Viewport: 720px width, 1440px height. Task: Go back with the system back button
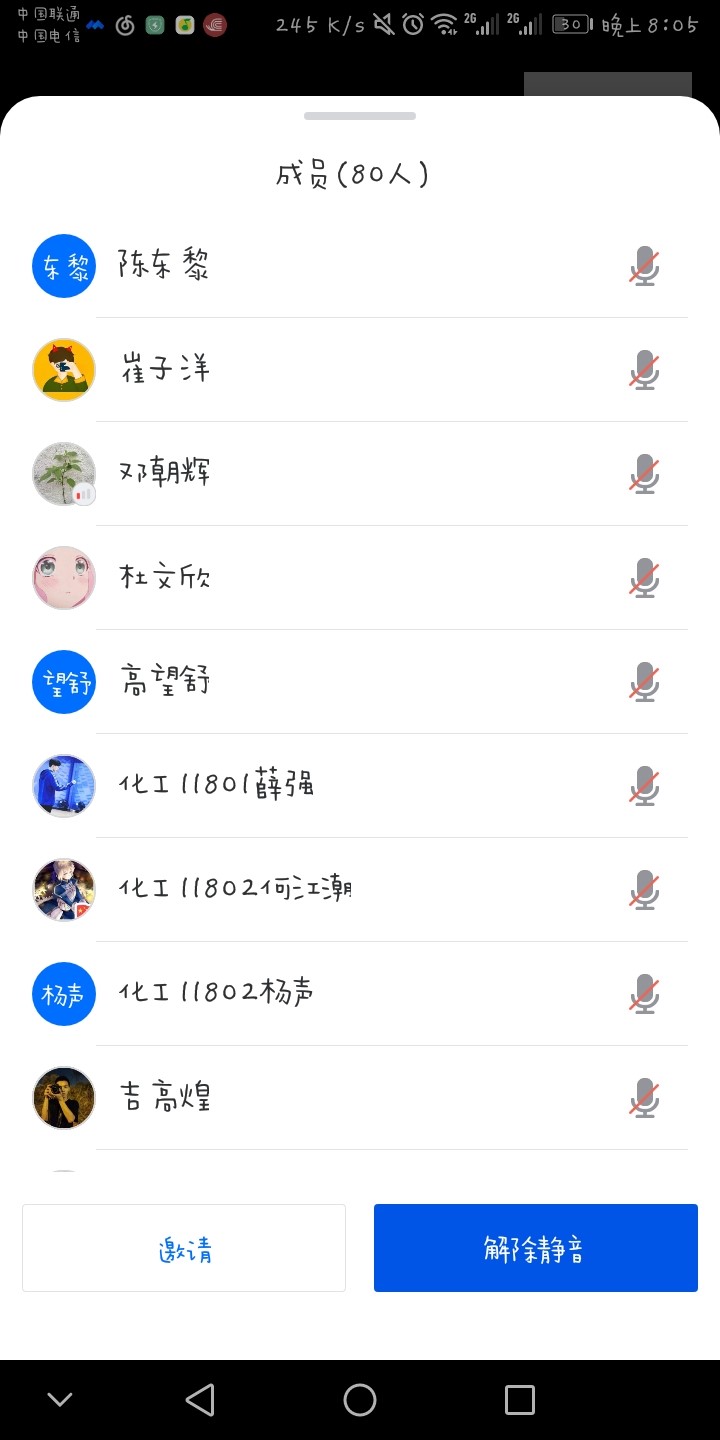point(200,1400)
